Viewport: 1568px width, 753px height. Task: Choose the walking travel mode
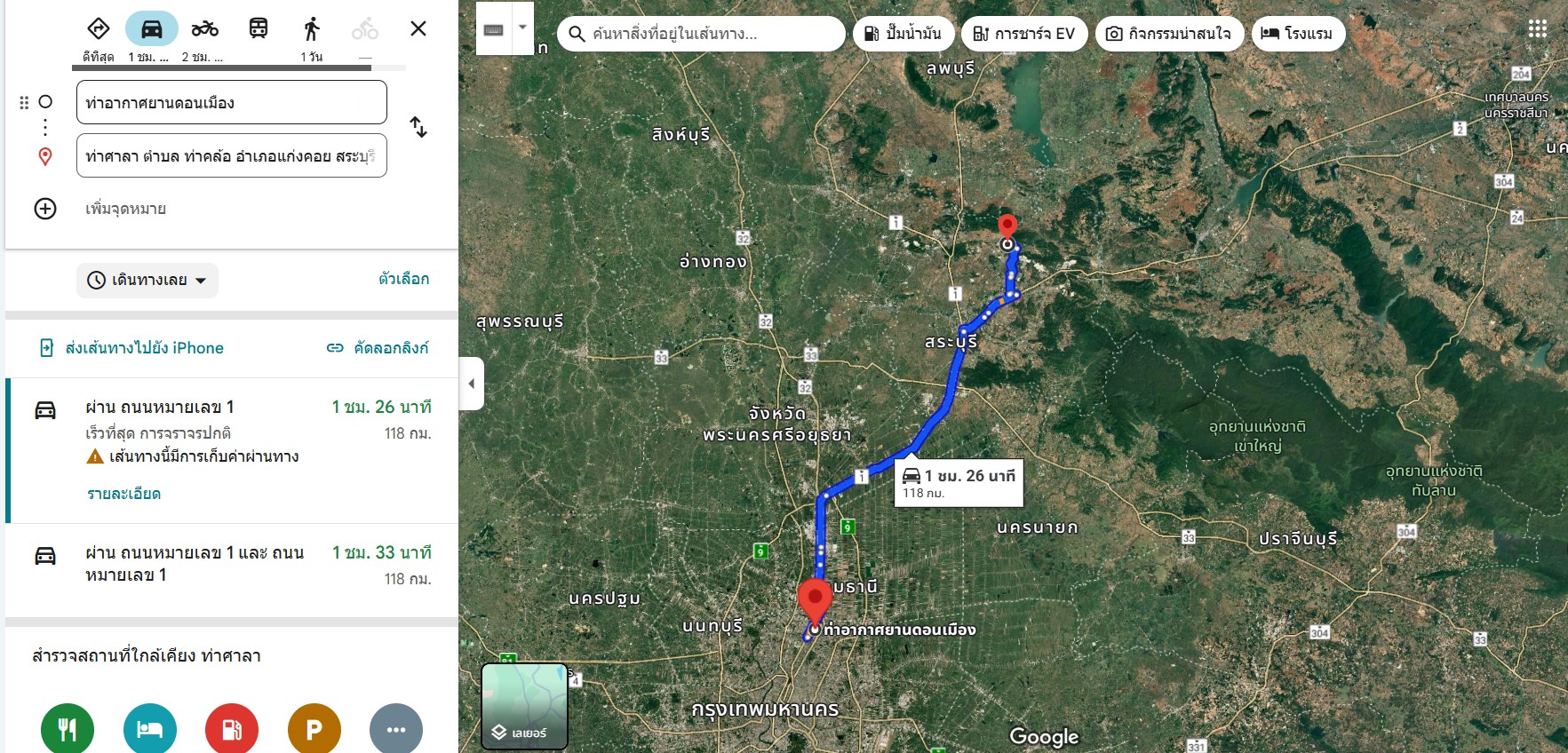(x=311, y=29)
